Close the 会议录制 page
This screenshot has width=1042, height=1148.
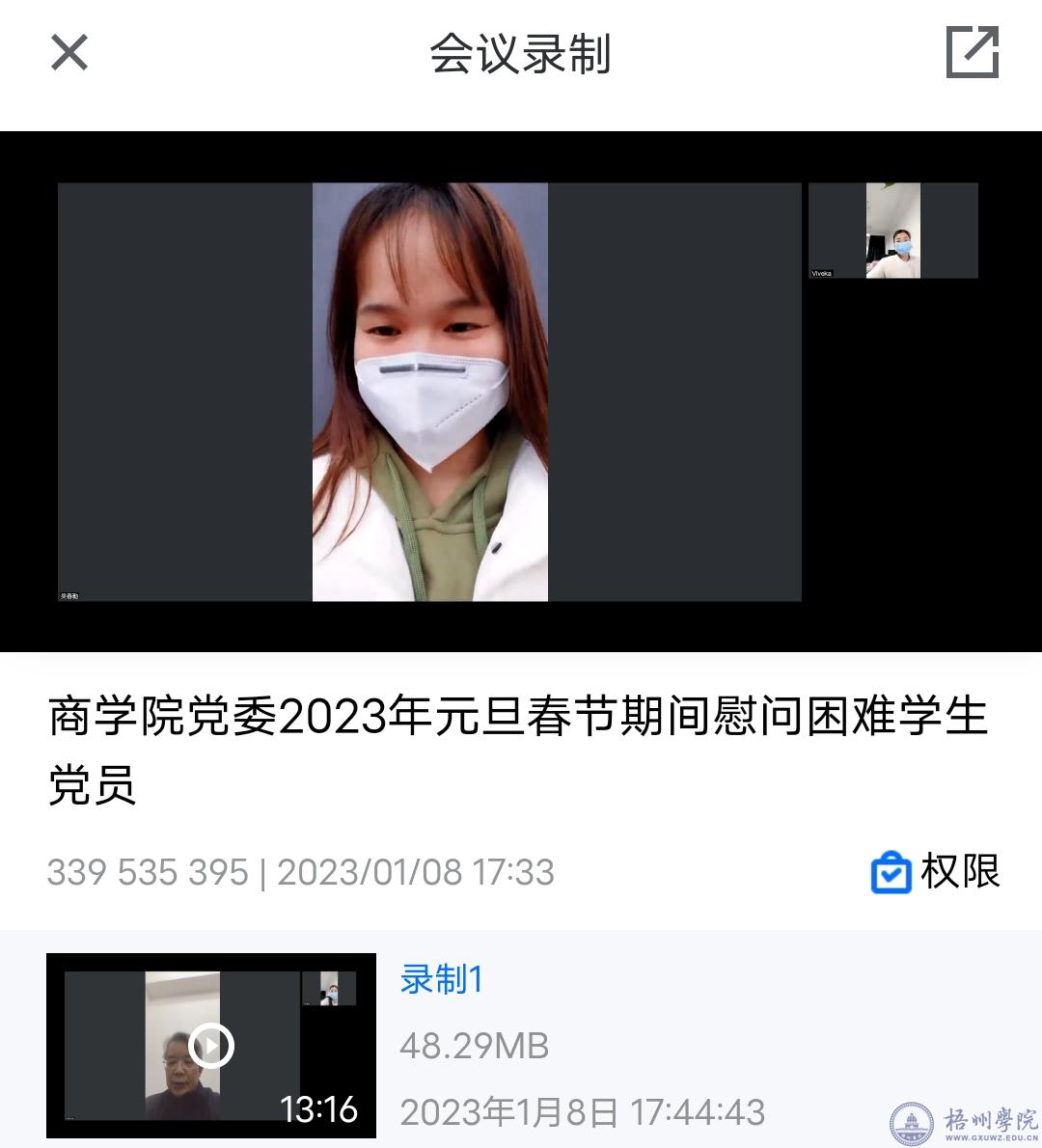click(69, 52)
